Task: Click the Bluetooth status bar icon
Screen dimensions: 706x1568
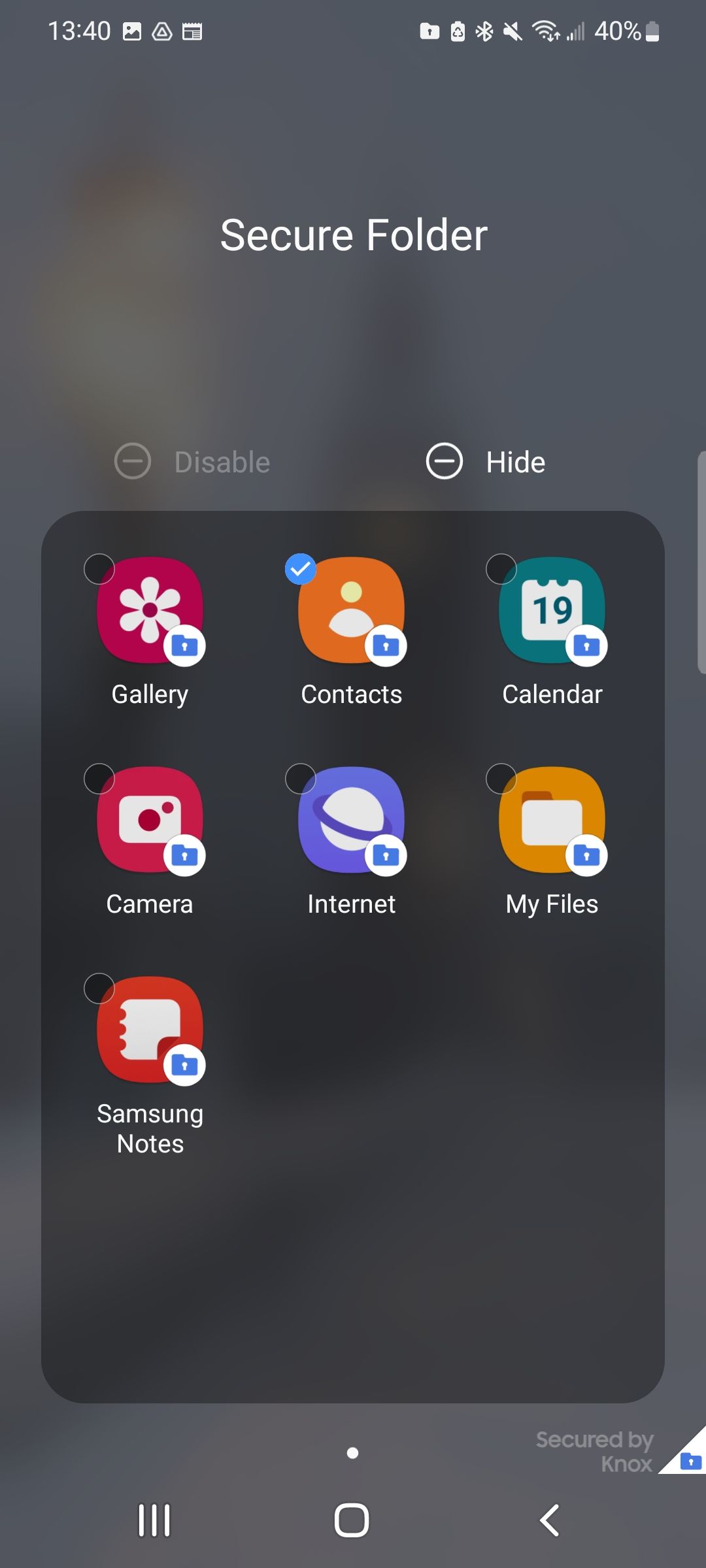Action: tap(485, 30)
